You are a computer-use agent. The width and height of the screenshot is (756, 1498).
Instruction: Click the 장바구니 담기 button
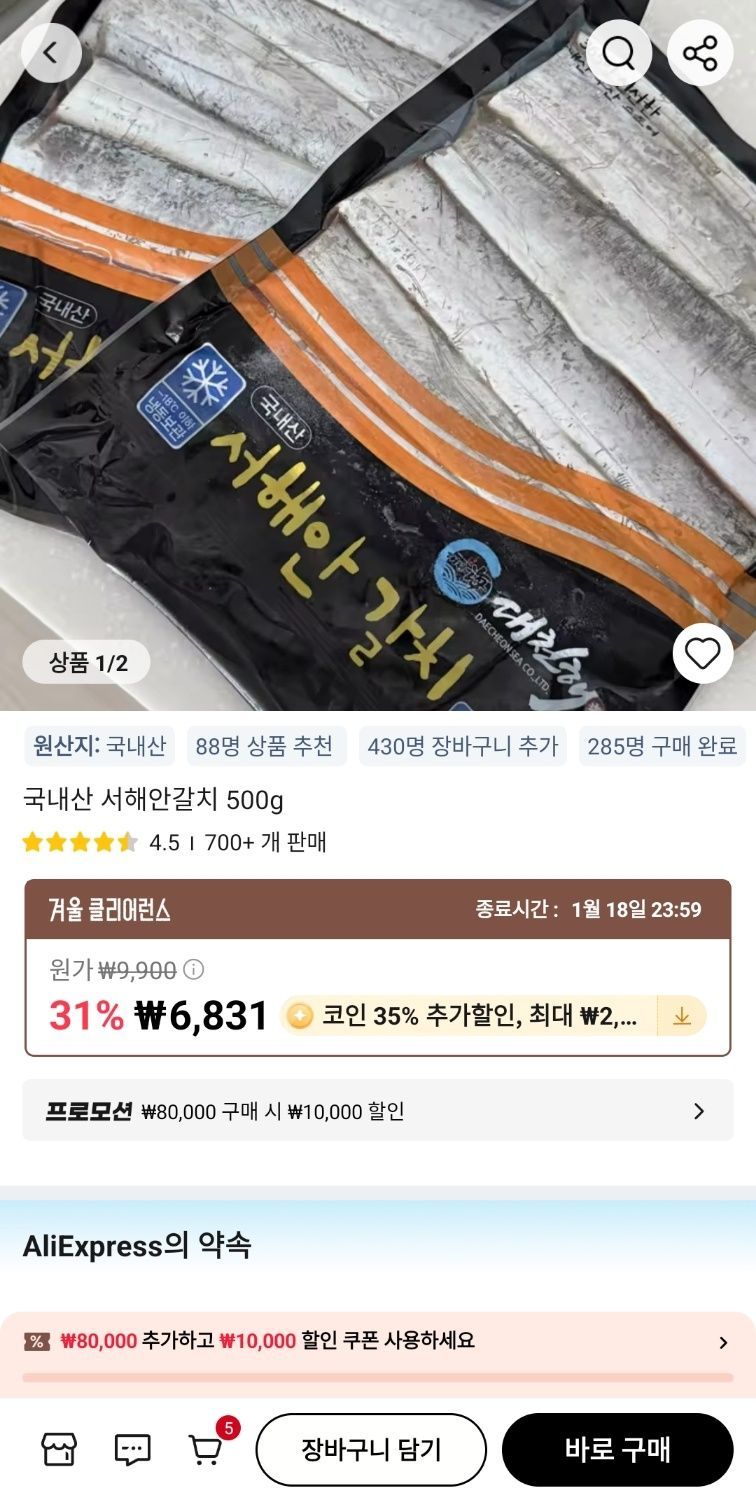point(371,1449)
